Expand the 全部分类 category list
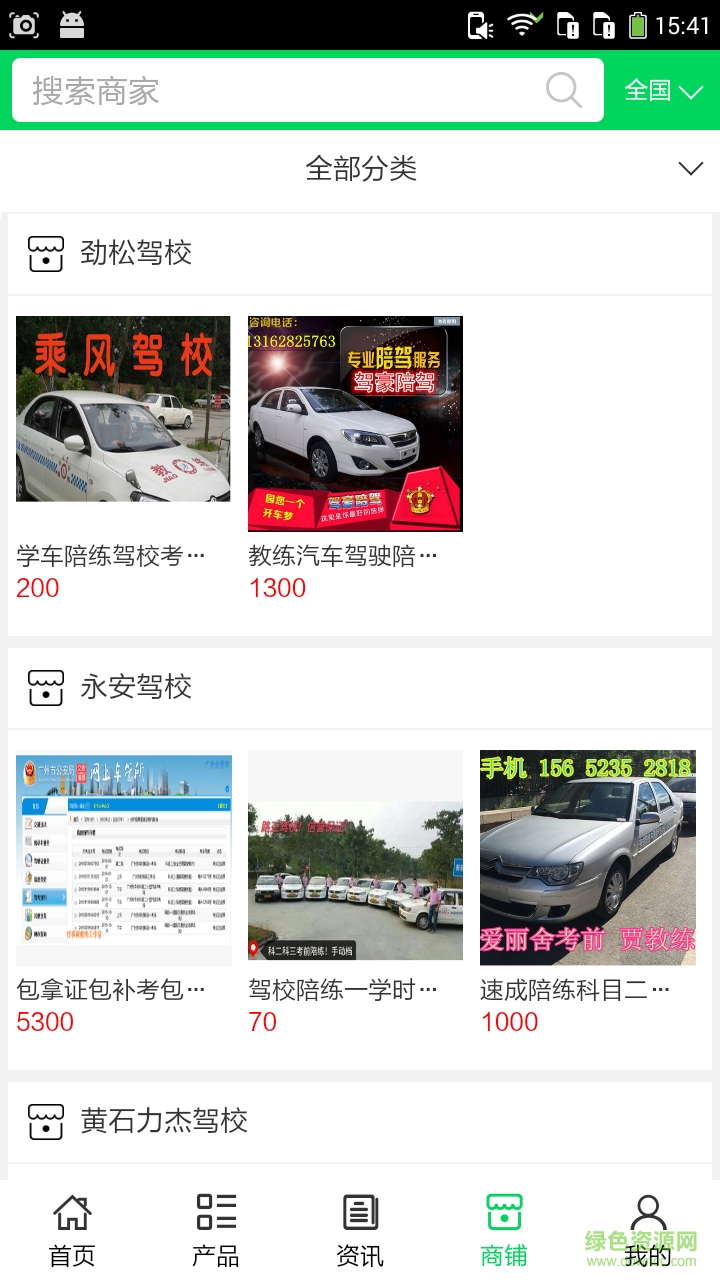The image size is (720, 1280). 362,169
